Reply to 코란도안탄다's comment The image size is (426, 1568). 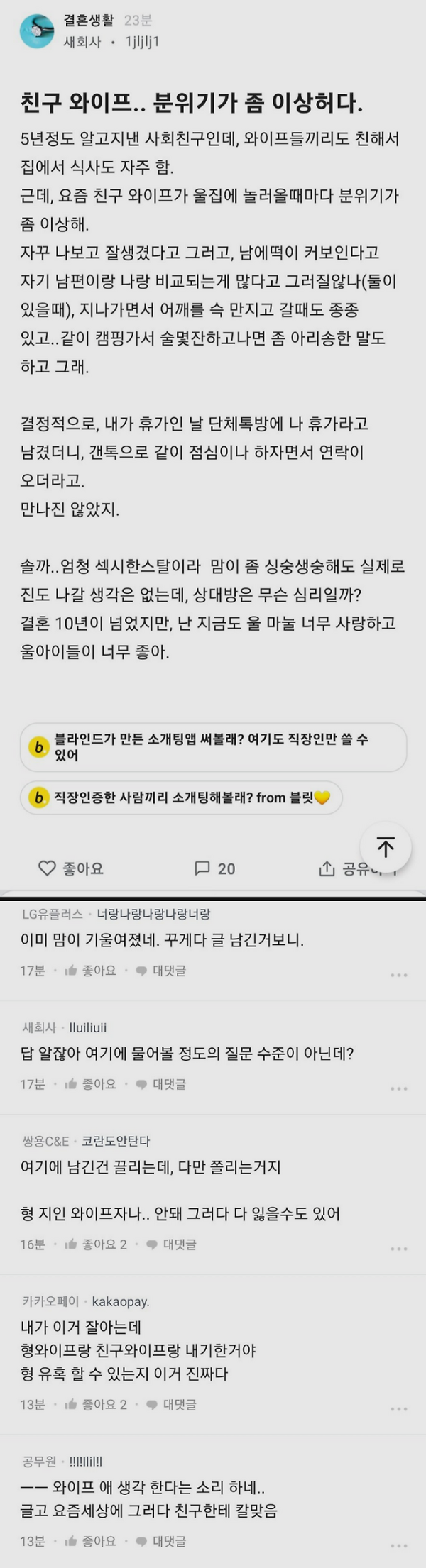[171, 1244]
